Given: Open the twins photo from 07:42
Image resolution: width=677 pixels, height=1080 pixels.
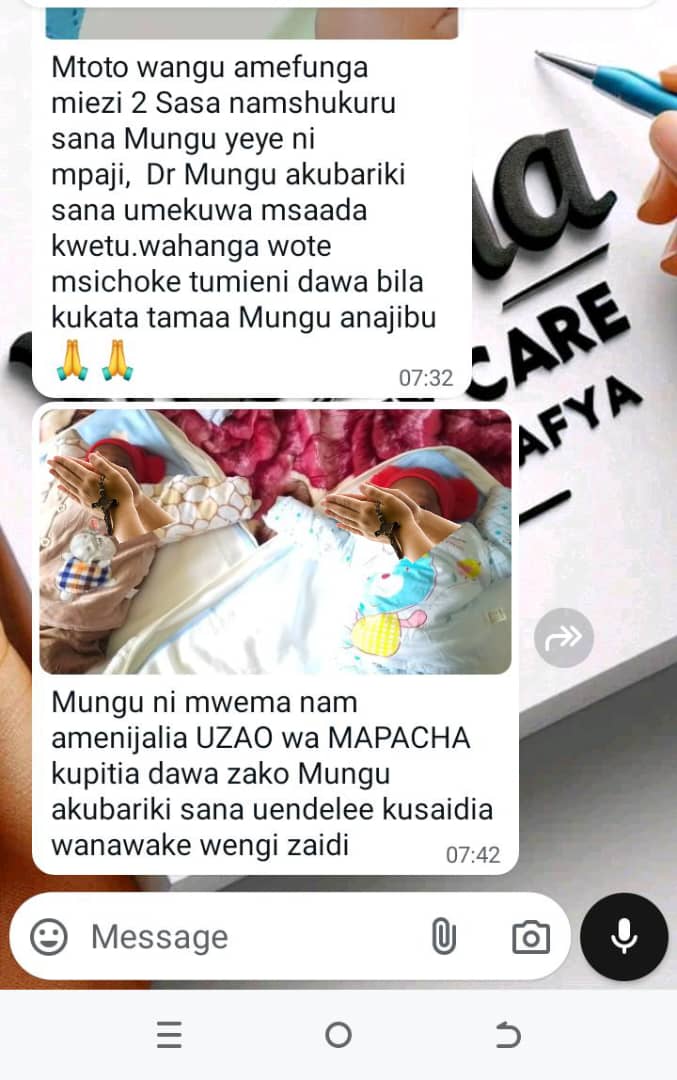Looking at the screenshot, I should click(x=275, y=541).
